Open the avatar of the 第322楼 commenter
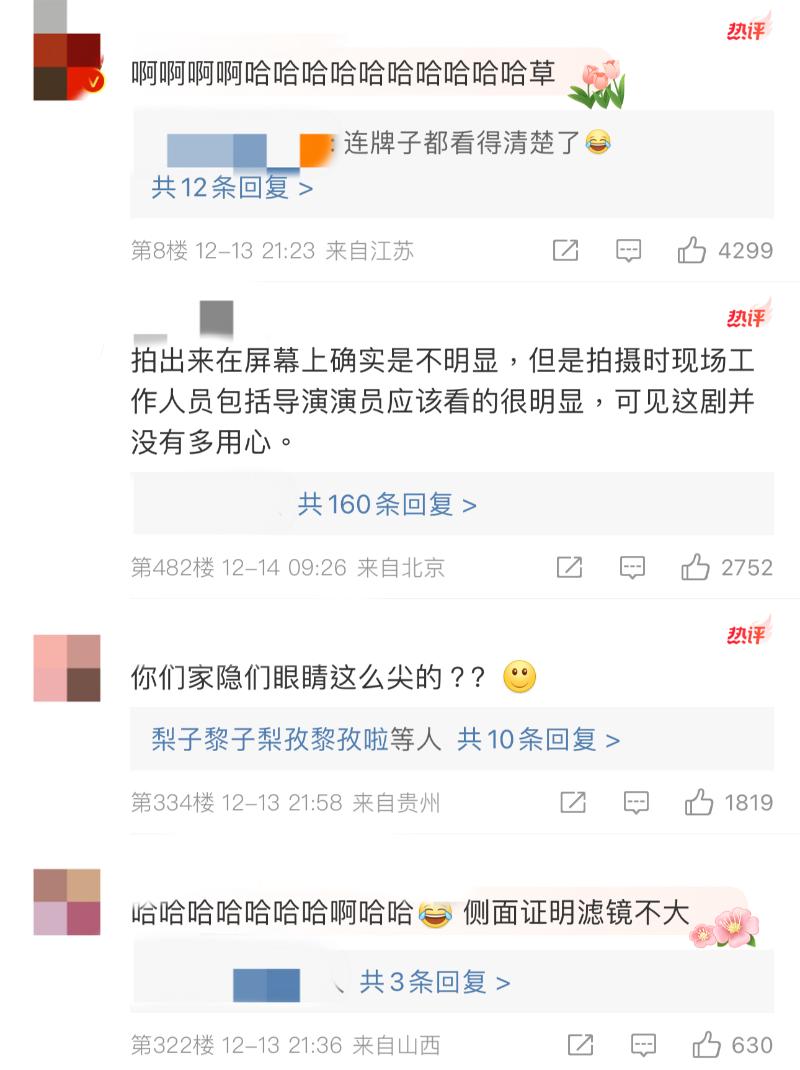Viewport: 800px width, 1070px height. pos(67,902)
